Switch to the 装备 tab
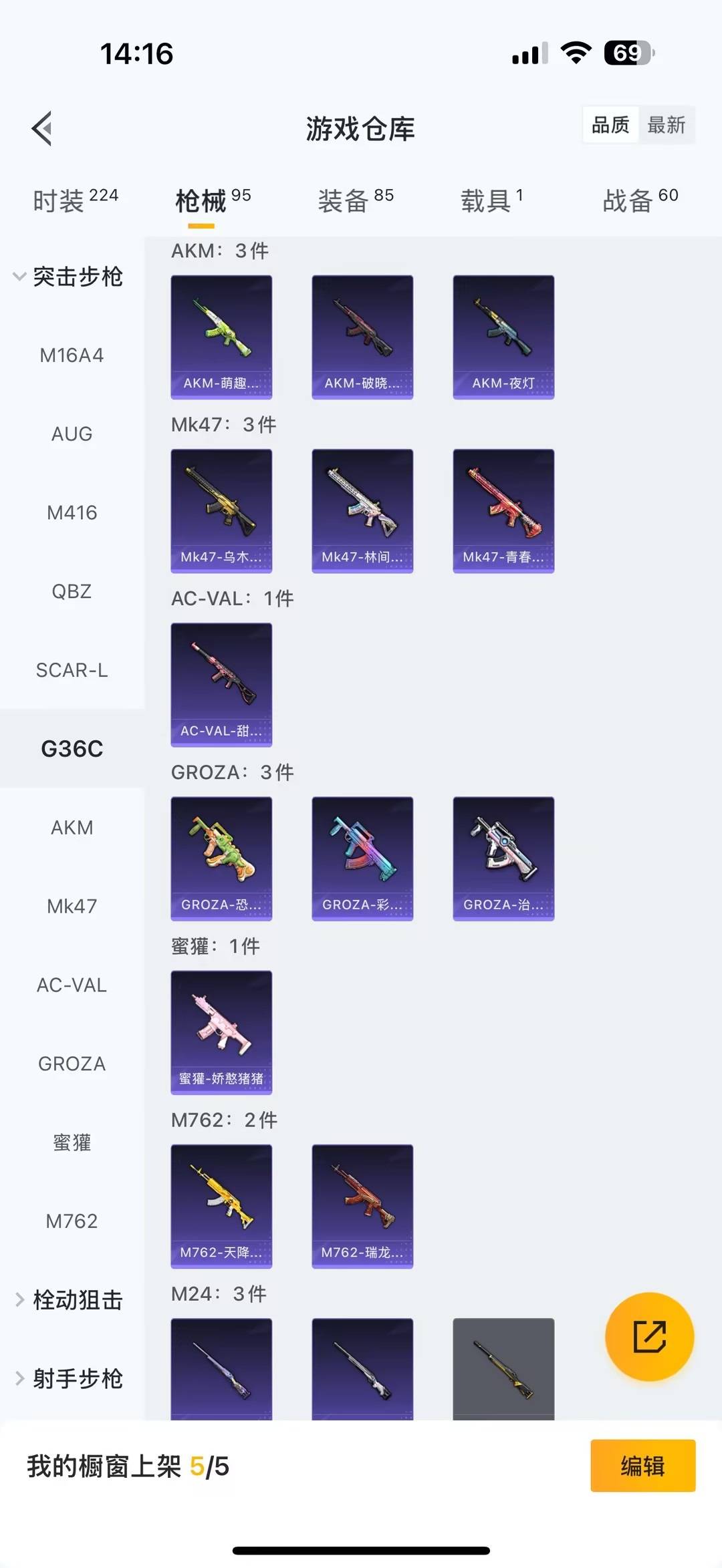The width and height of the screenshot is (722, 1568). pyautogui.click(x=356, y=200)
